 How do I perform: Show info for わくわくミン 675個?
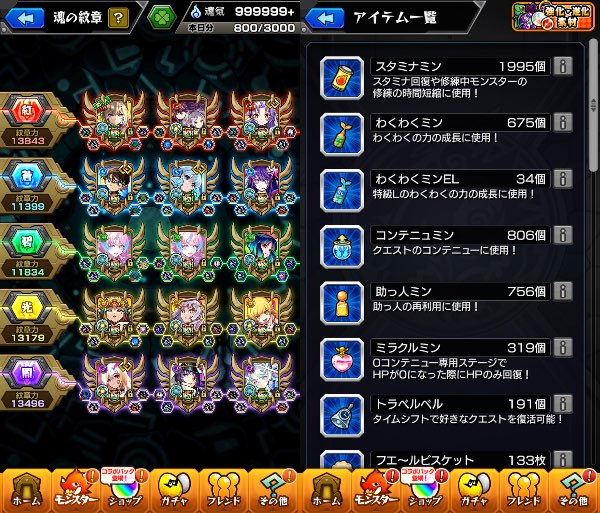coord(565,123)
